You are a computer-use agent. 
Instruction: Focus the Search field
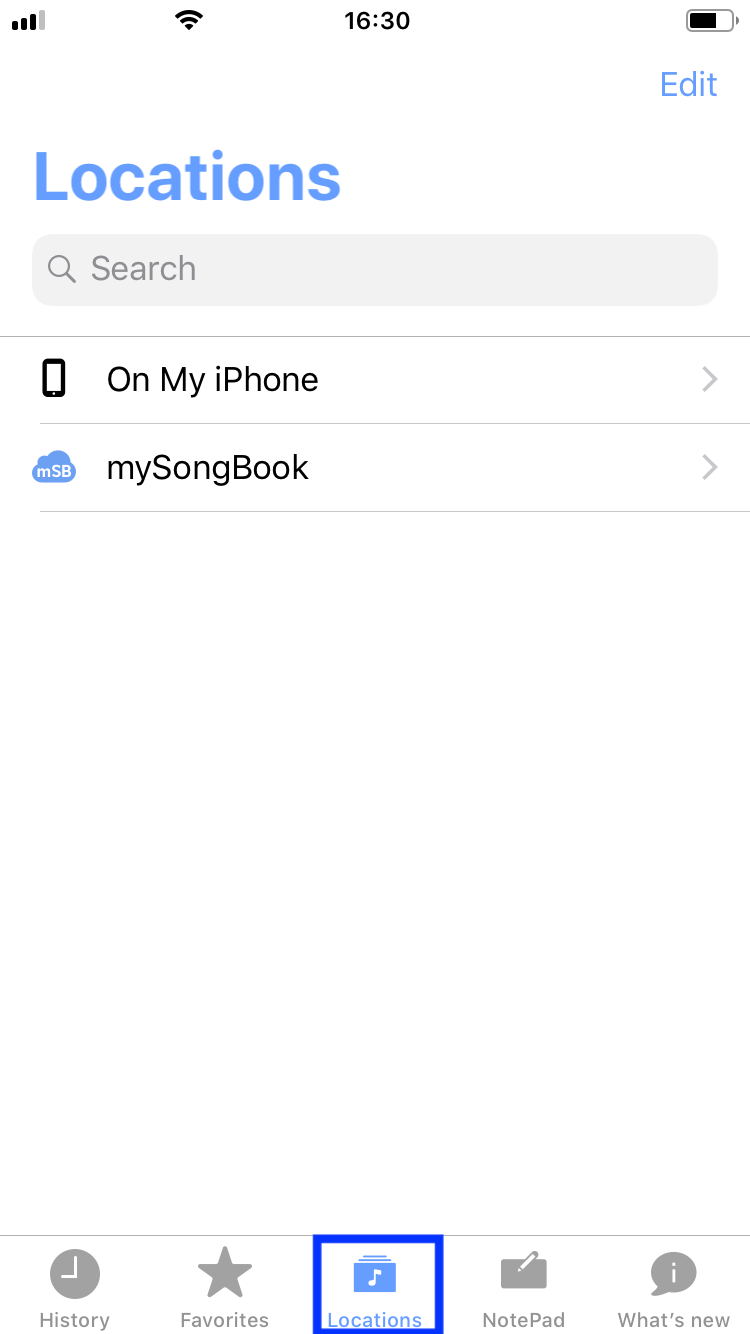coord(375,269)
